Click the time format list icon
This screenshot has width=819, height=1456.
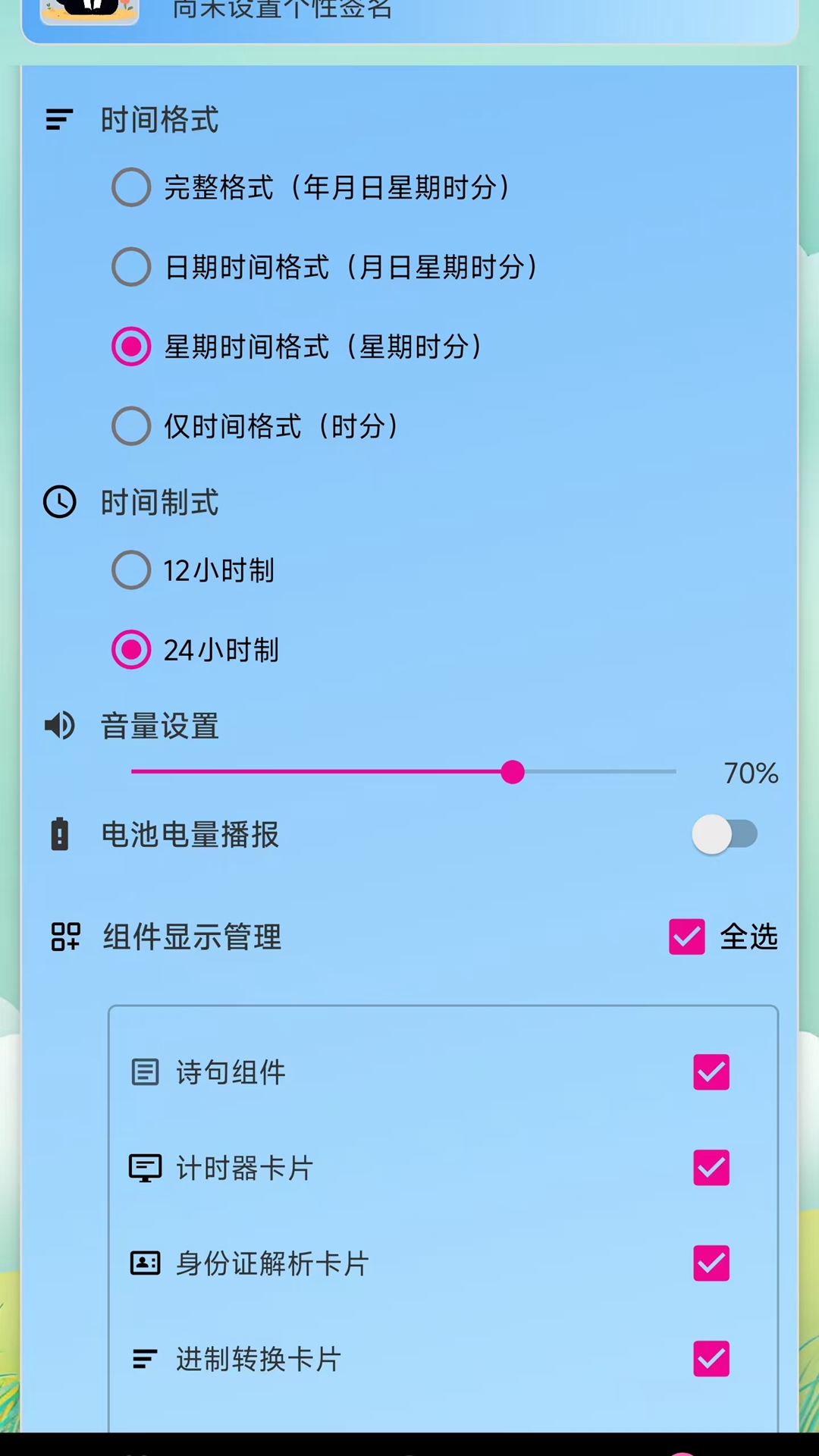[x=59, y=120]
